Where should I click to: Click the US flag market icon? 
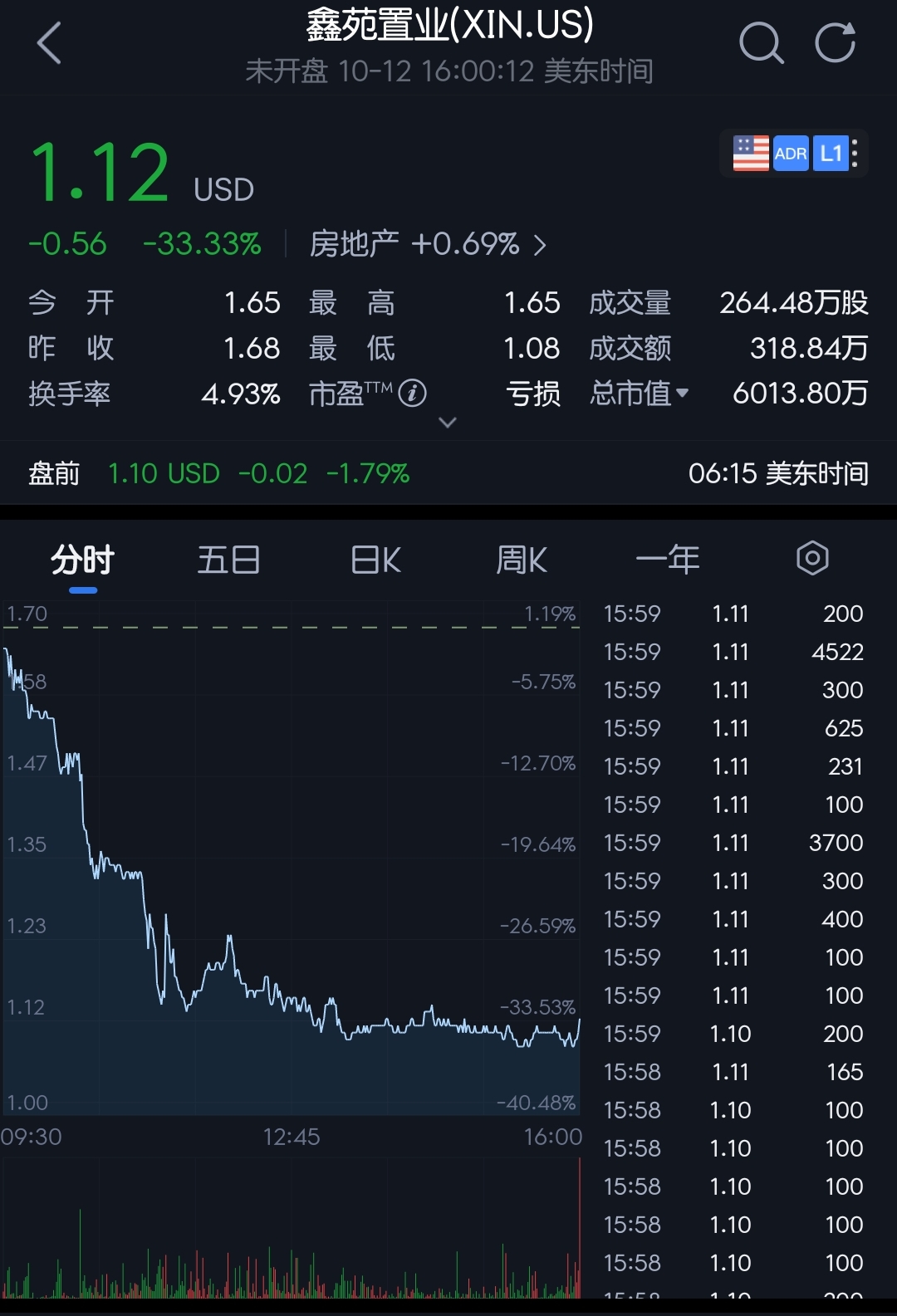pyautogui.click(x=750, y=153)
